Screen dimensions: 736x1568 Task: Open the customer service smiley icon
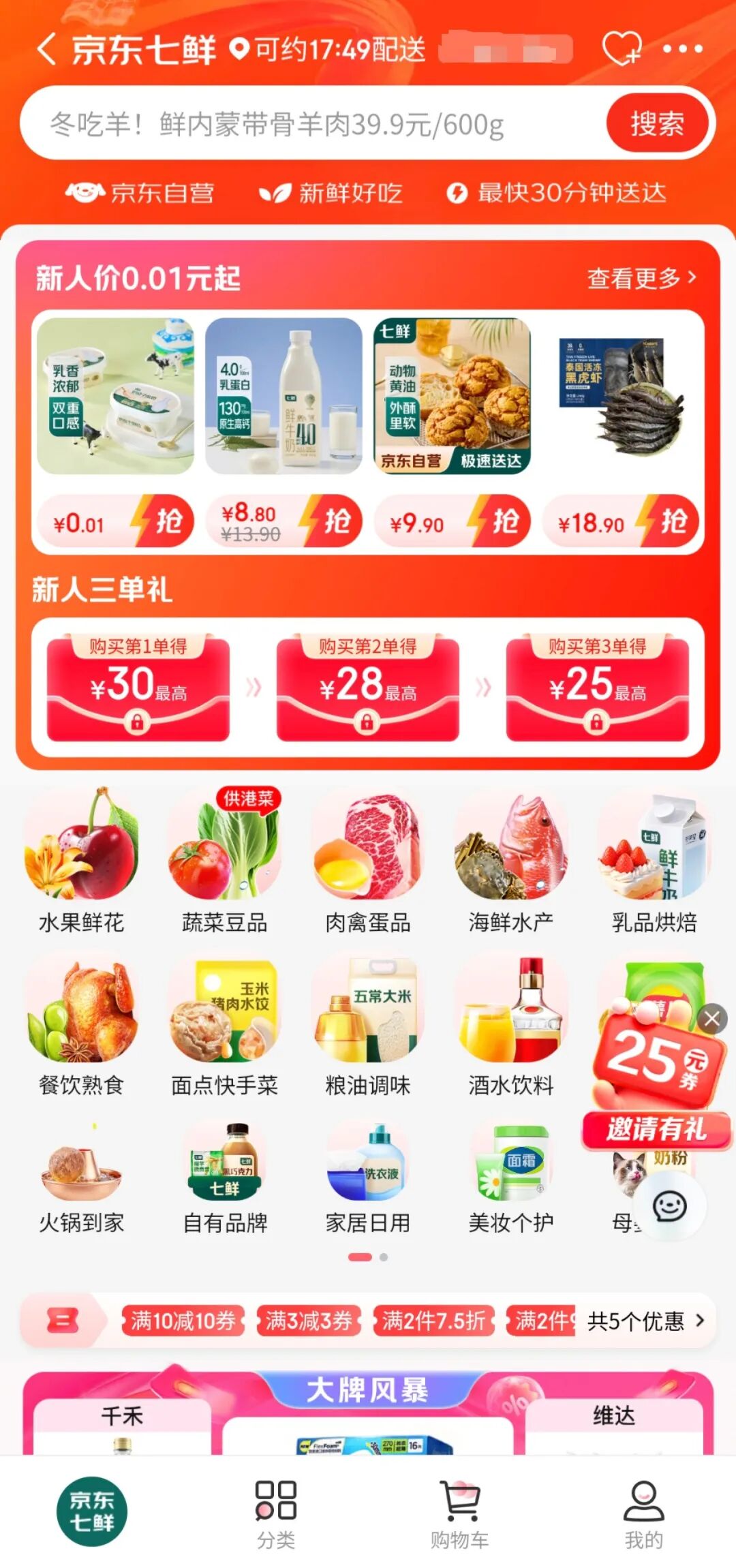[669, 1207]
